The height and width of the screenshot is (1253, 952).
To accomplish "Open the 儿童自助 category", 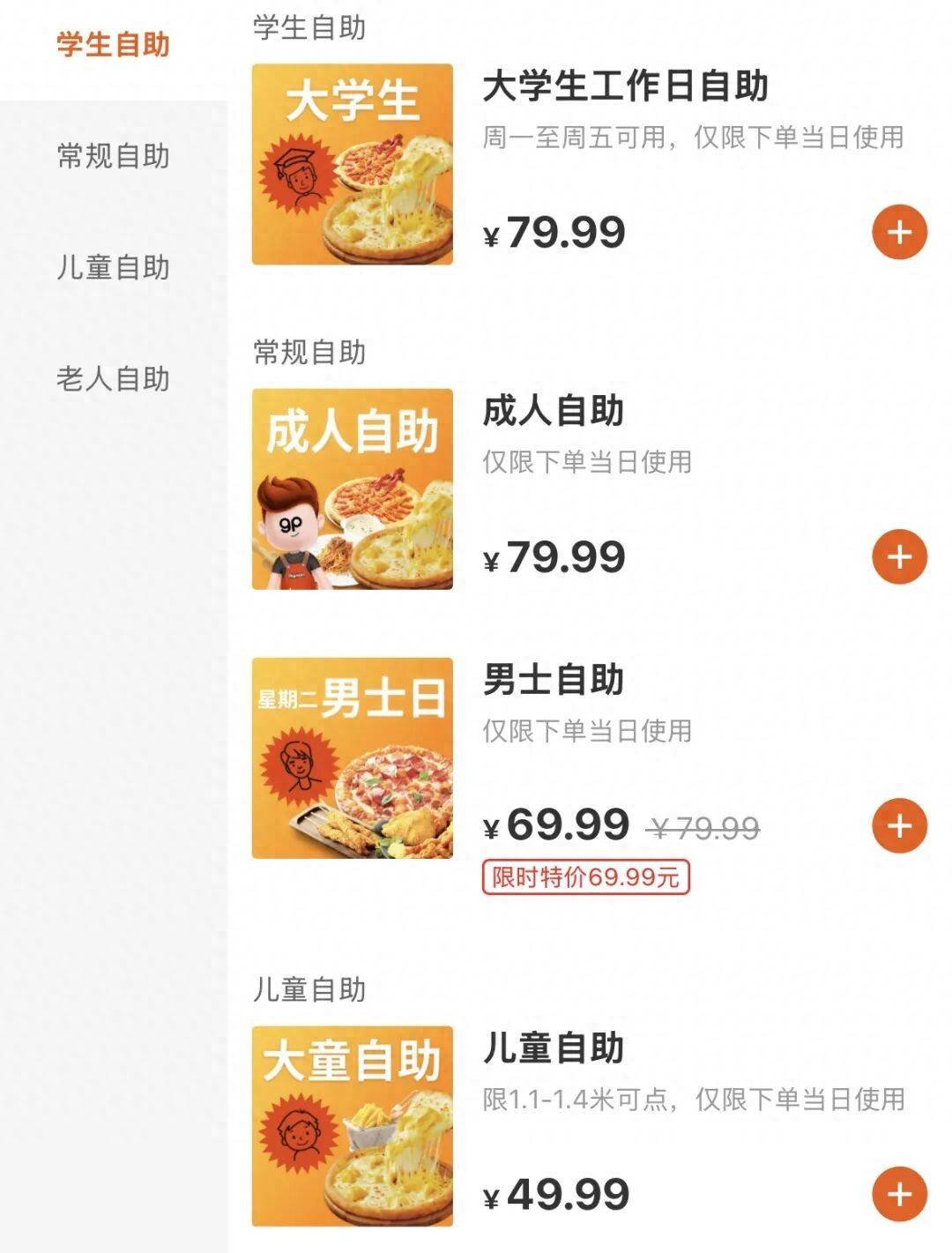I will pyautogui.click(x=113, y=268).
